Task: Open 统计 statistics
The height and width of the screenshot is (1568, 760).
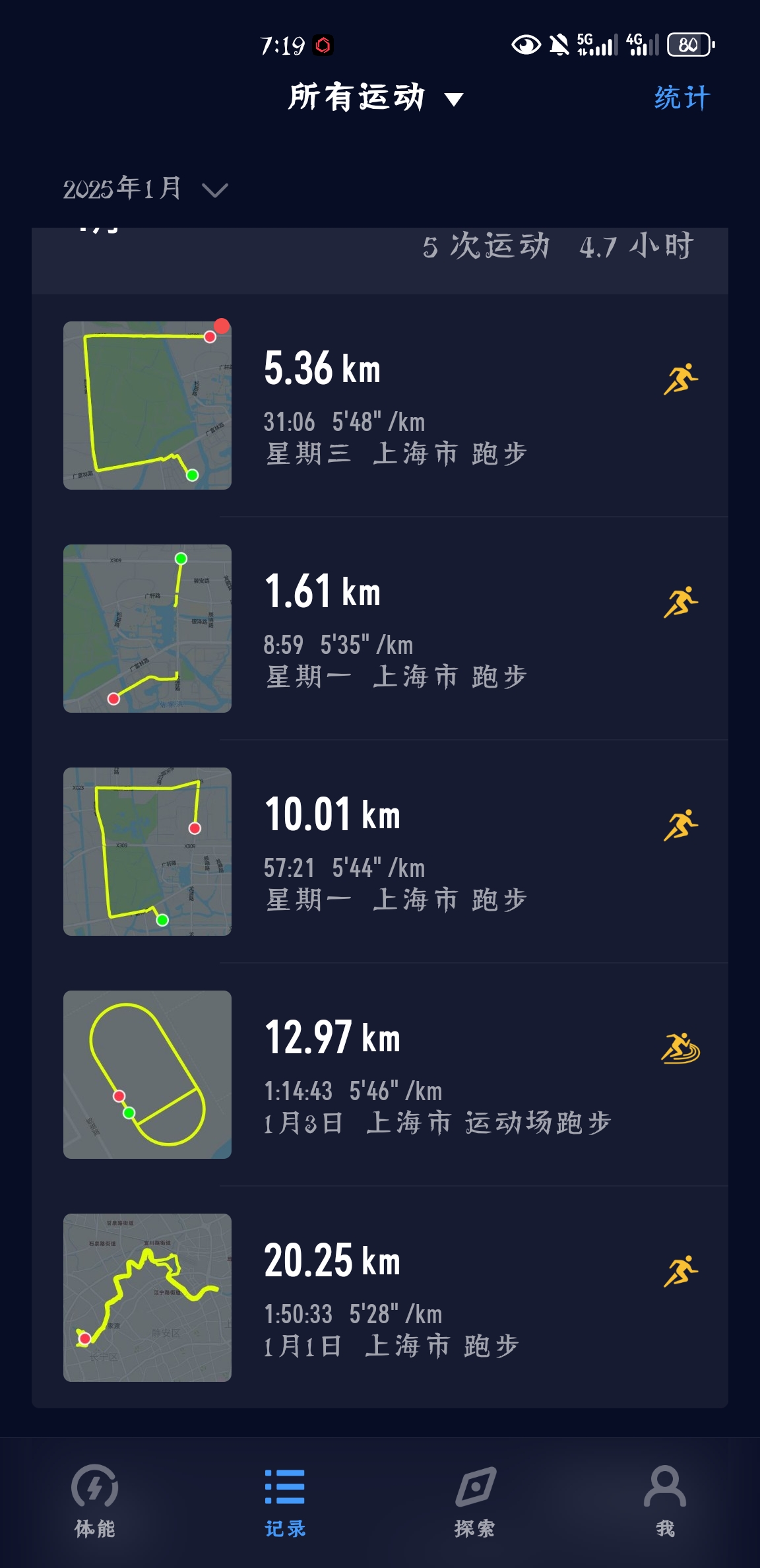Action: (x=682, y=98)
